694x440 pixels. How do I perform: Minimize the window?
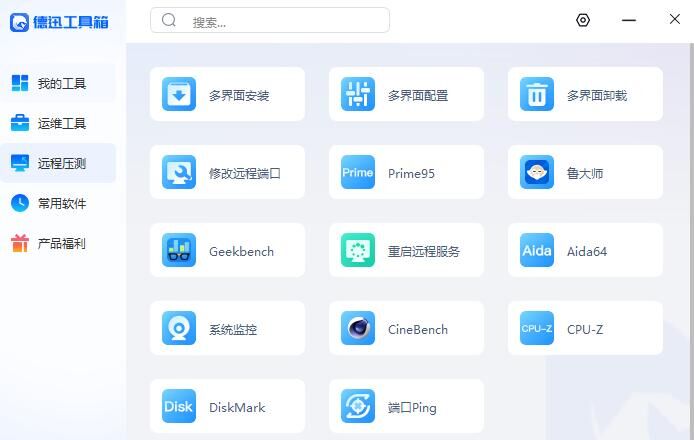629,20
